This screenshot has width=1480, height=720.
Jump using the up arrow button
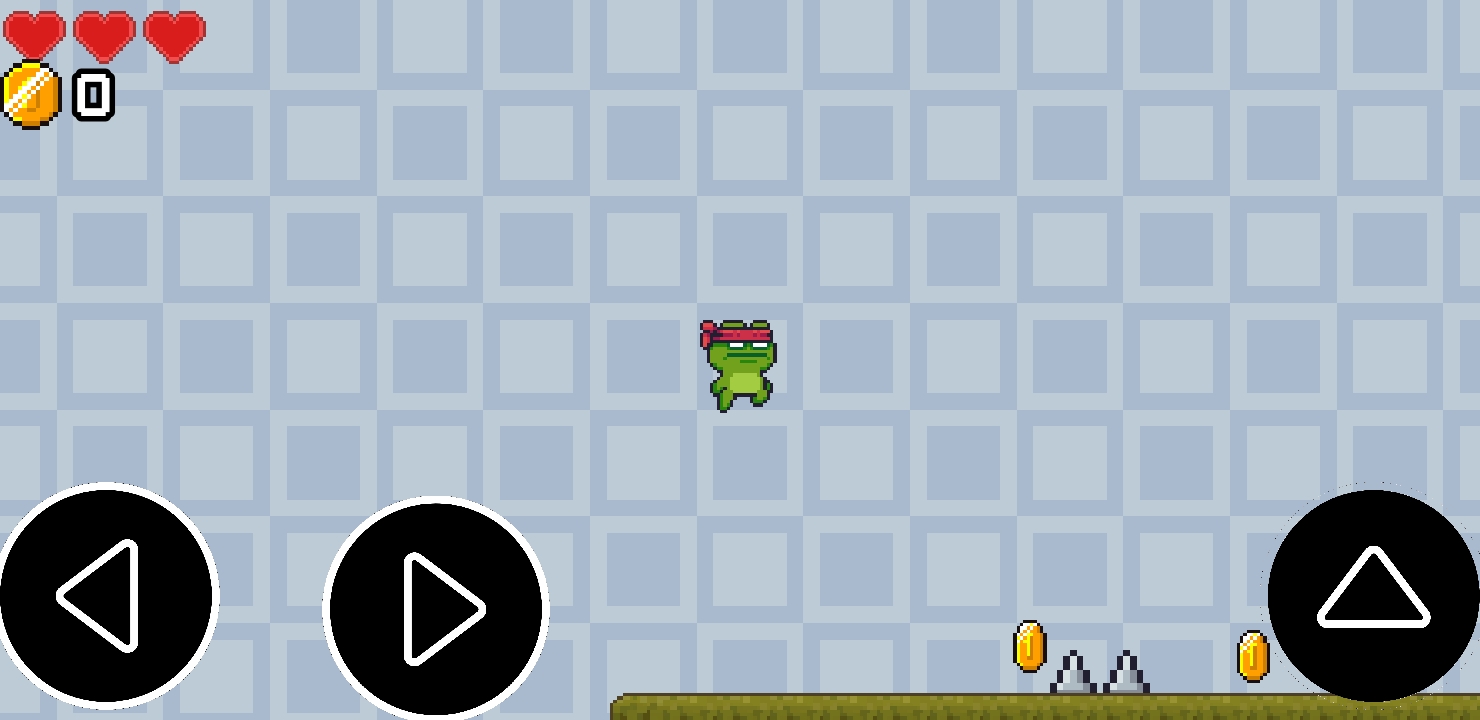[1373, 594]
